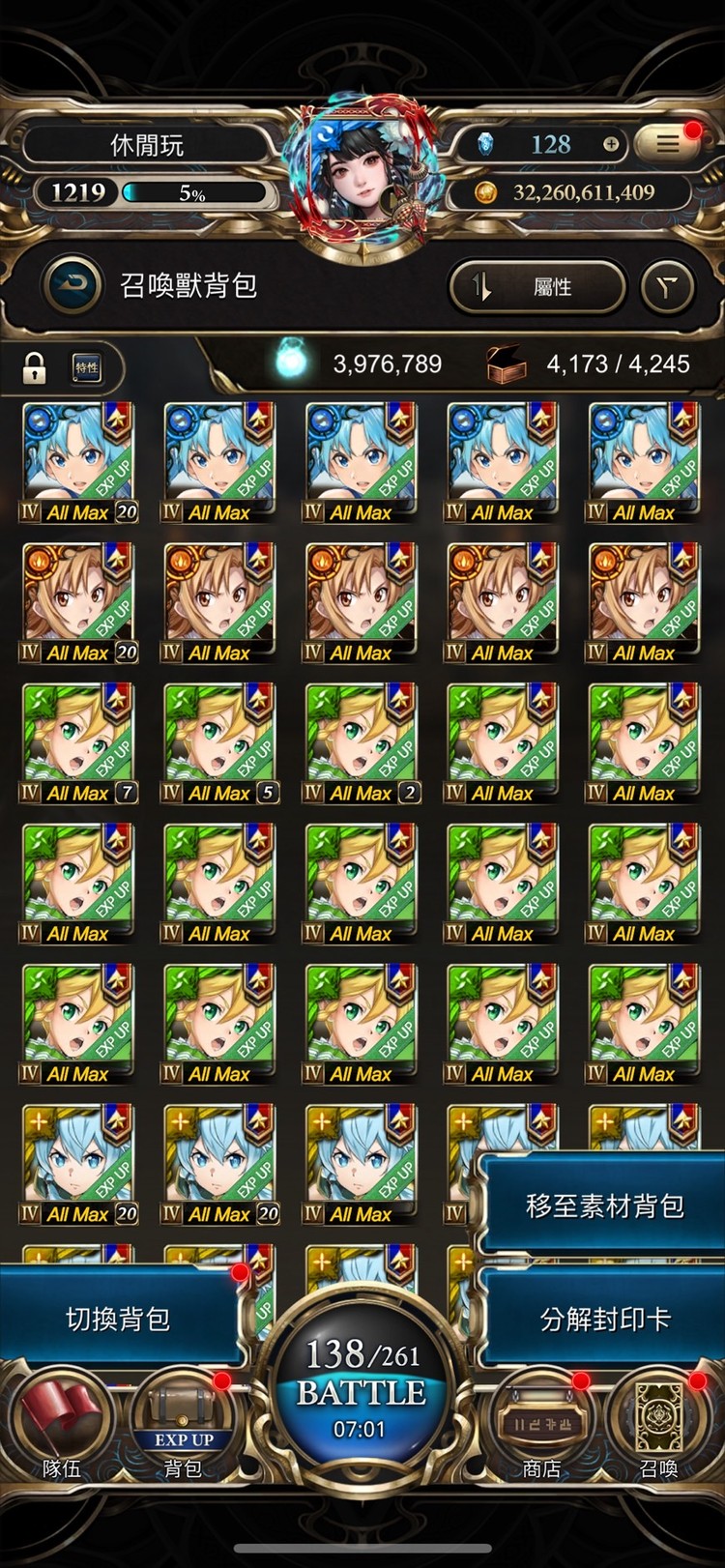725x1568 pixels.
Task: Go back from 召喚獸背包
Action: [x=72, y=285]
